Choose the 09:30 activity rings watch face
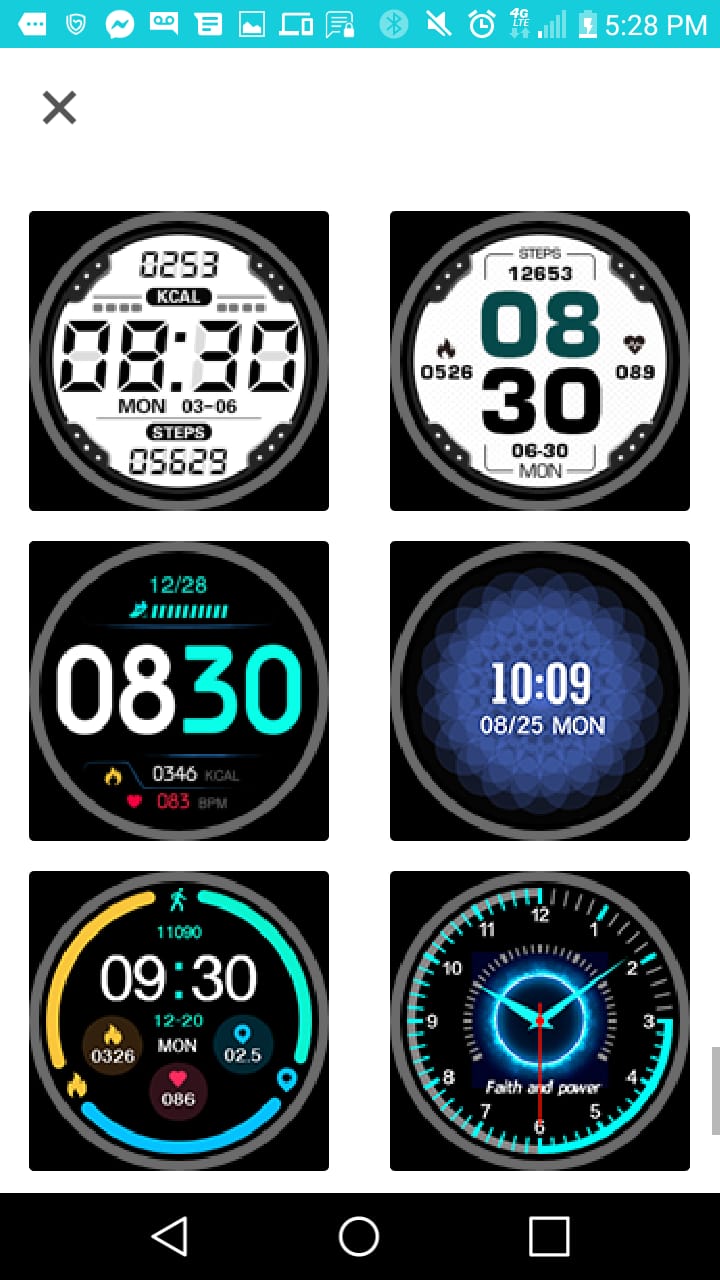The width and height of the screenshot is (720, 1280). click(179, 1021)
